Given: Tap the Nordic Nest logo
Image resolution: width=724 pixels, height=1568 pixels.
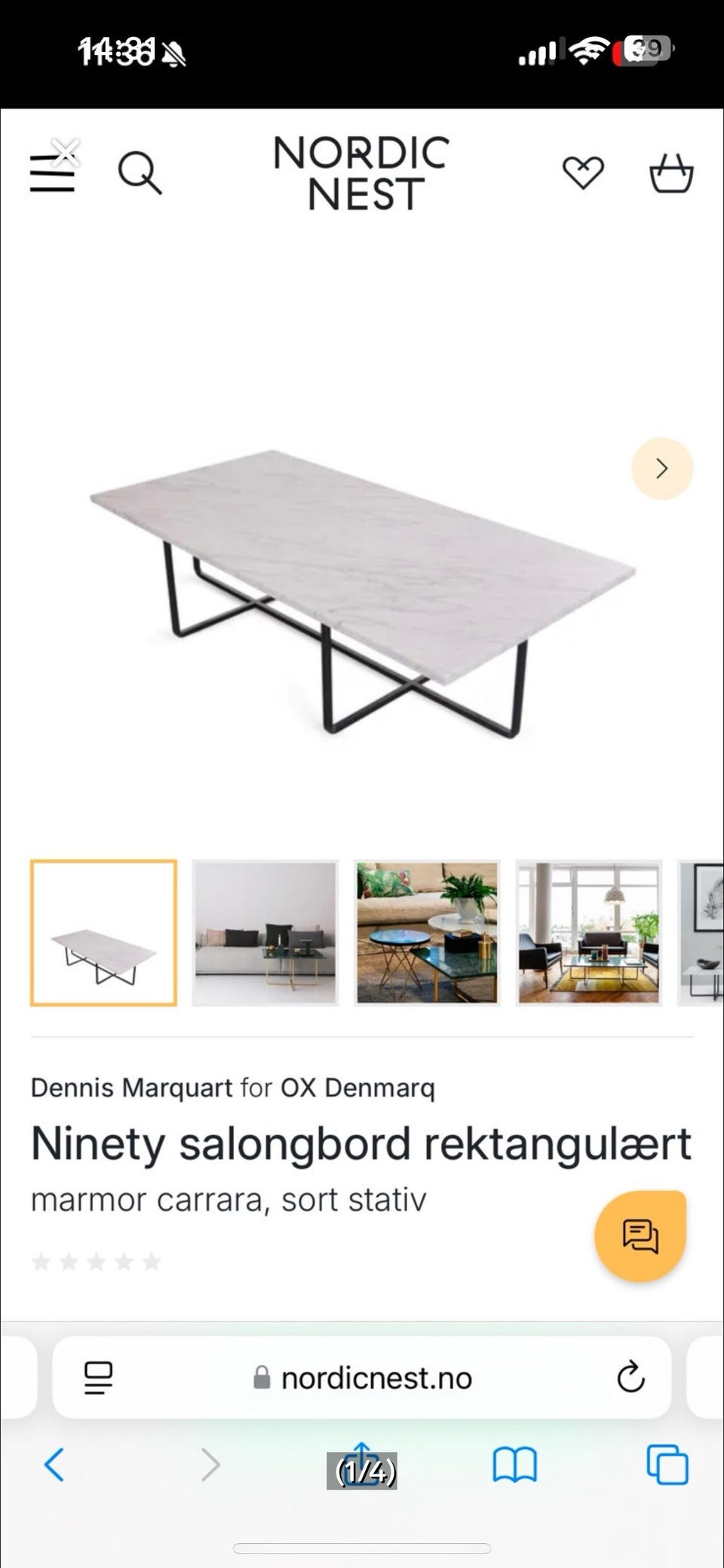Looking at the screenshot, I should click(361, 172).
